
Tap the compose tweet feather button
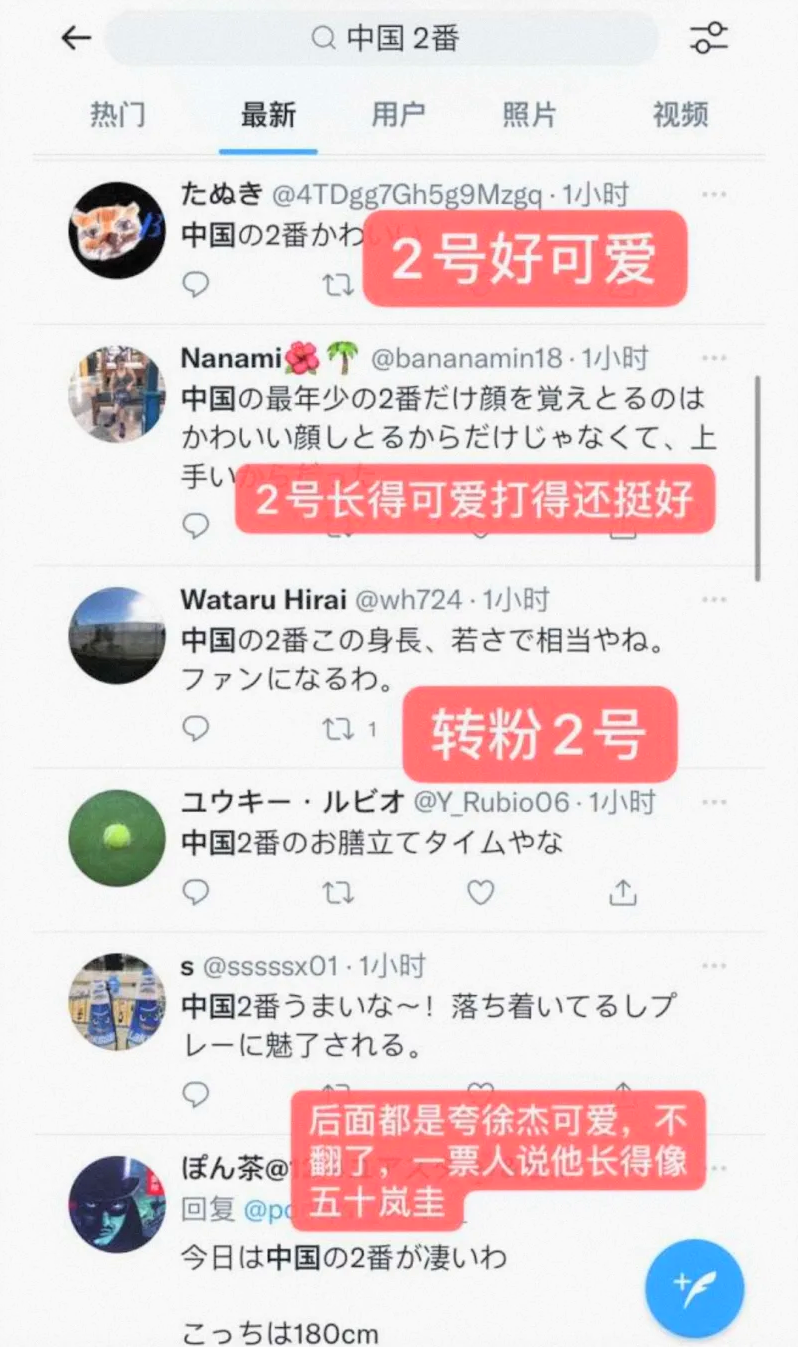click(694, 1289)
